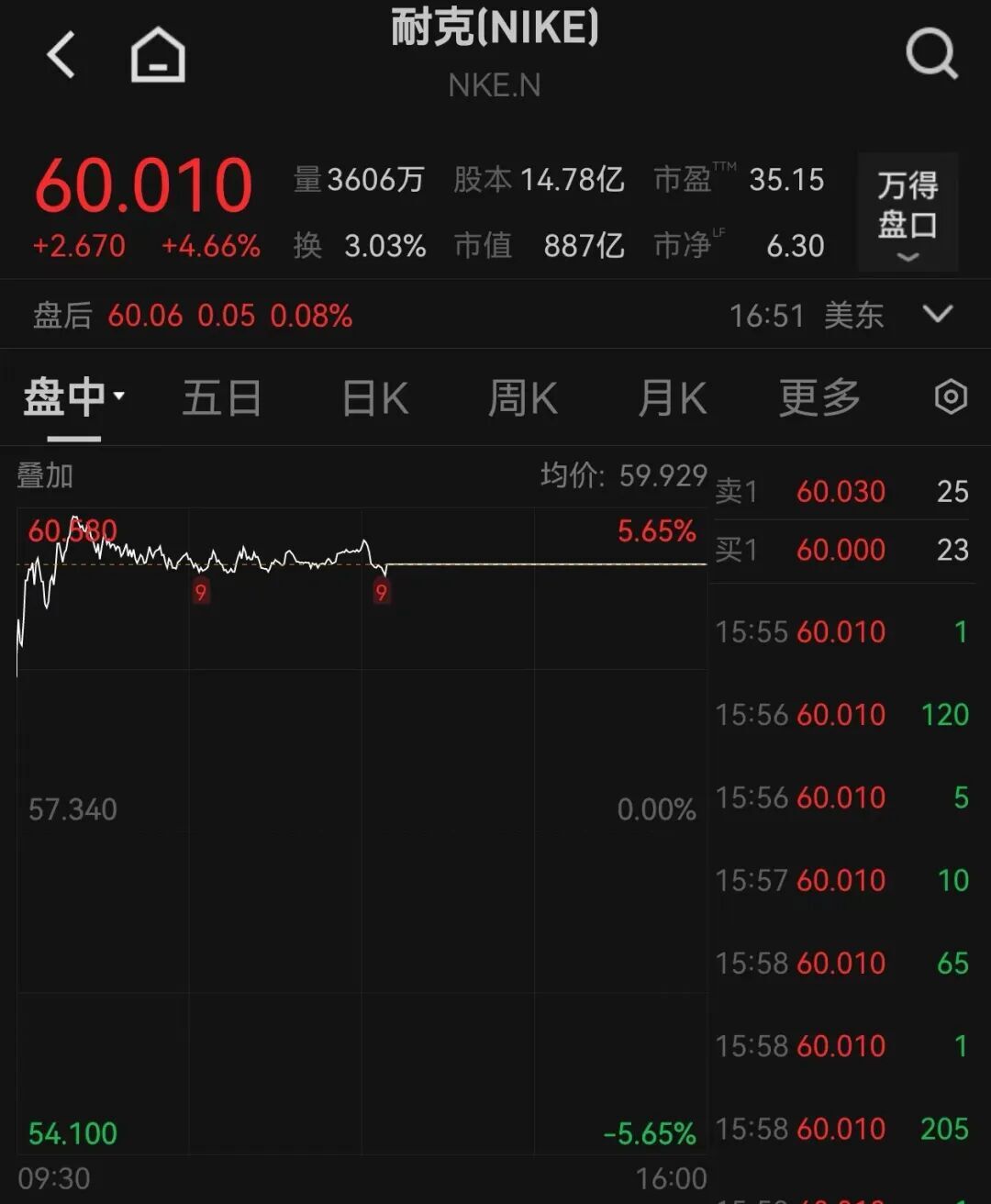991x1204 pixels.
Task: Switch to the 周K tab
Action: (522, 397)
